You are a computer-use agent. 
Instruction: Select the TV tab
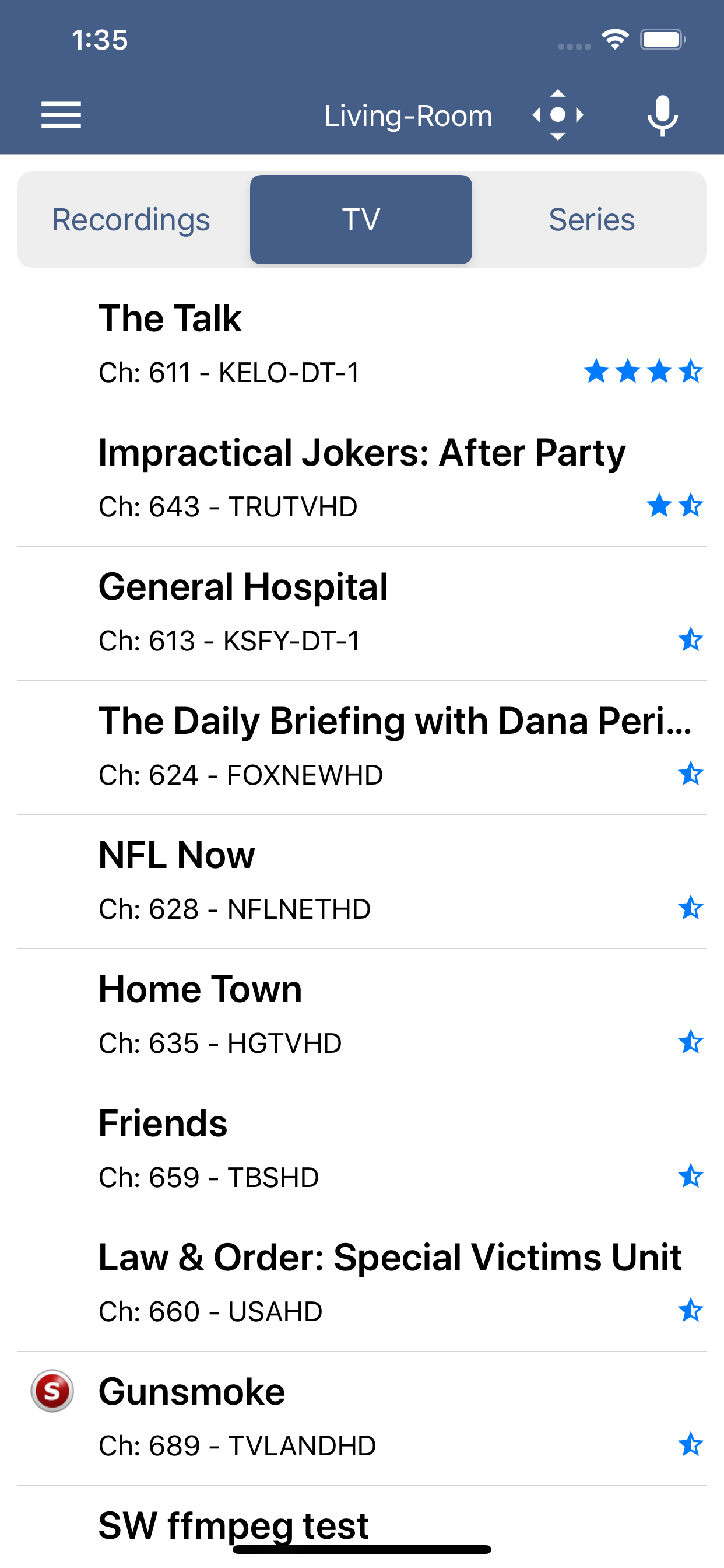(361, 220)
